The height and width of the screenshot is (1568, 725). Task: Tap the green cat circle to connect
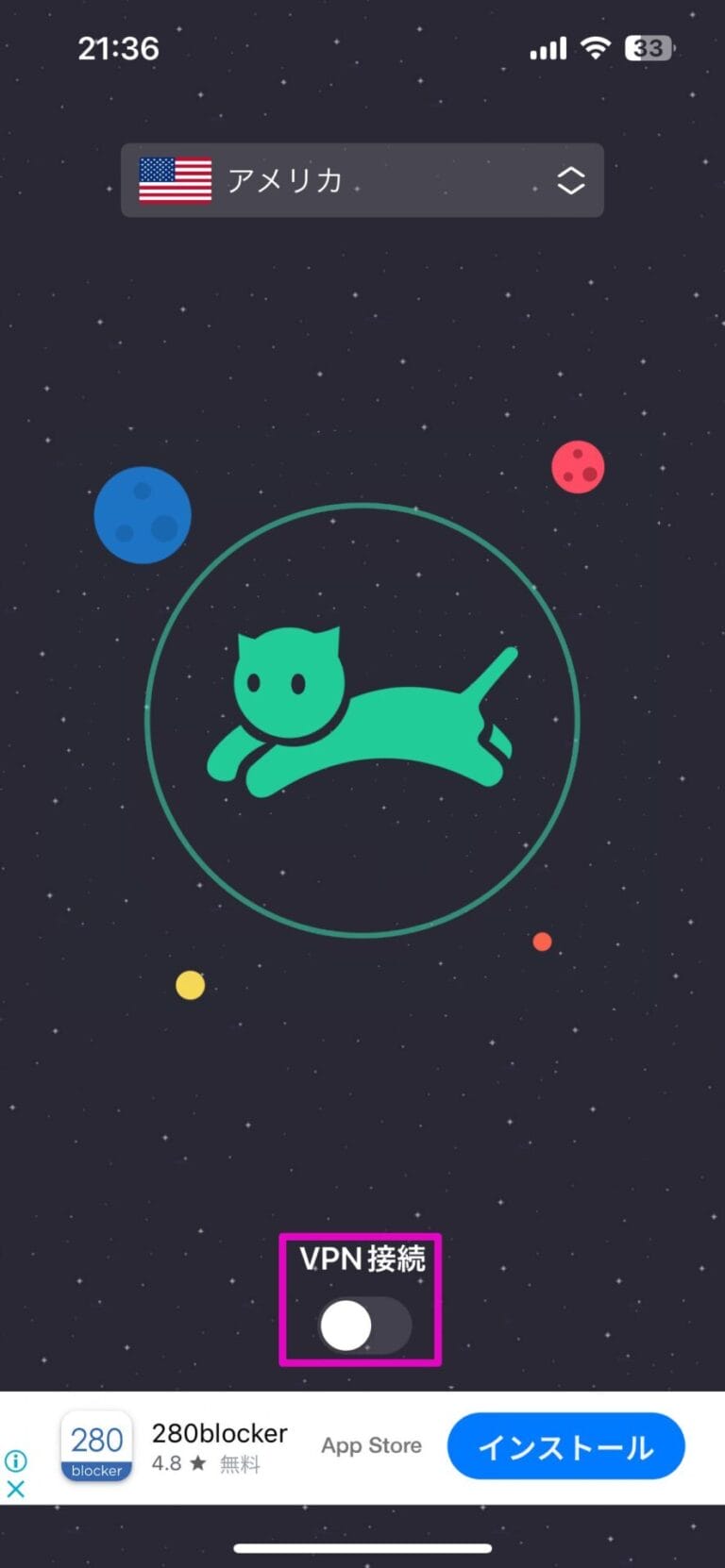click(362, 720)
